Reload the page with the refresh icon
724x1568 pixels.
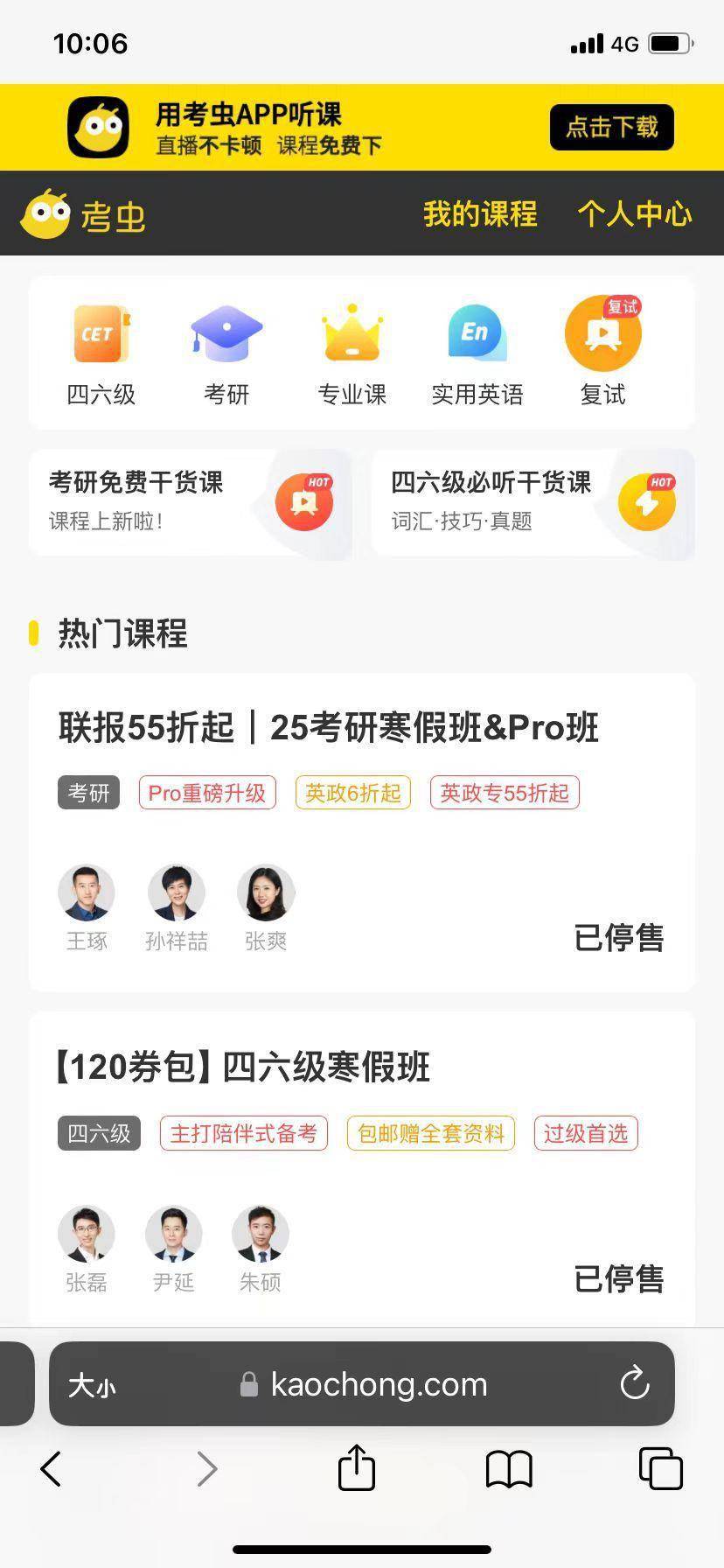click(636, 1383)
